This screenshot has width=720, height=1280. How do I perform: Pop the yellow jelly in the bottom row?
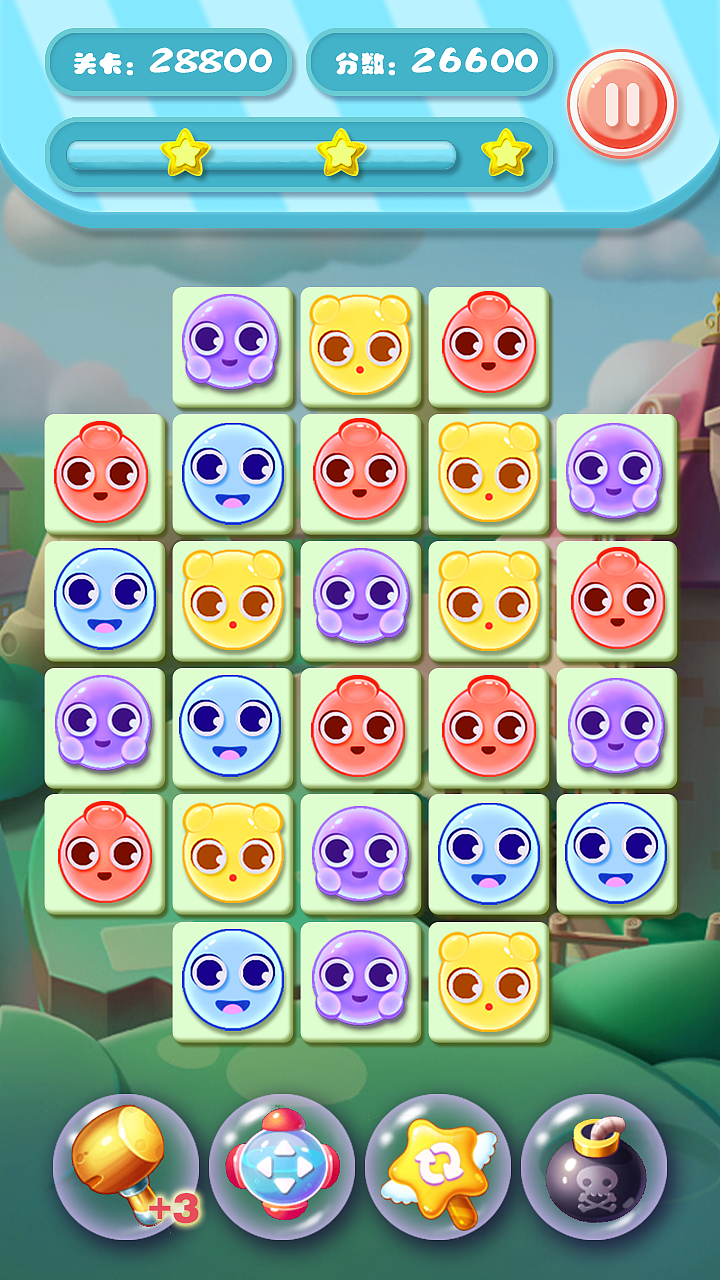(489, 981)
